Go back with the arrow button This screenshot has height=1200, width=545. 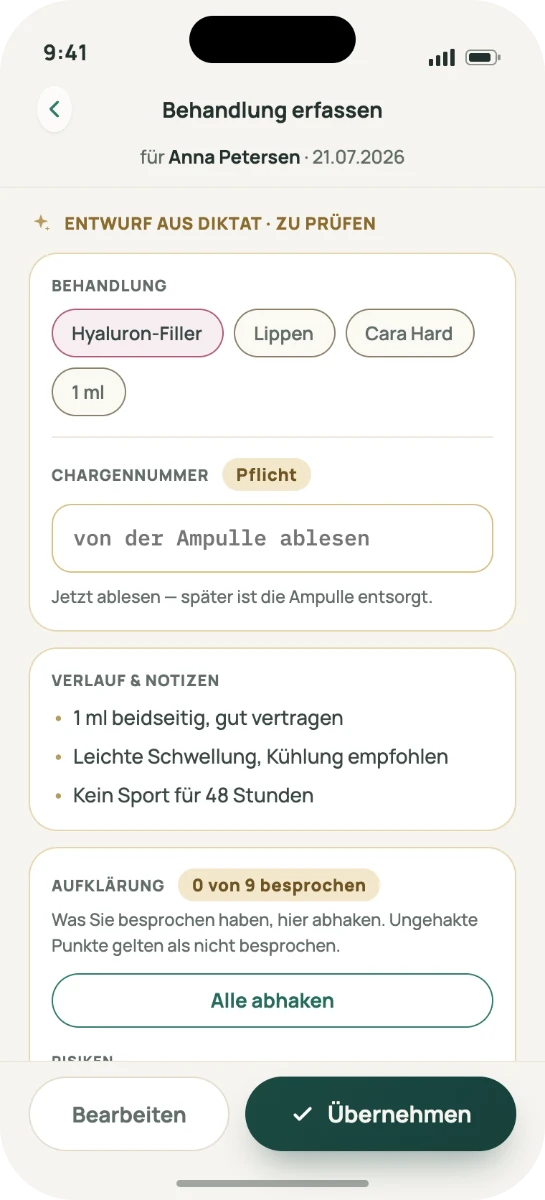coord(54,110)
